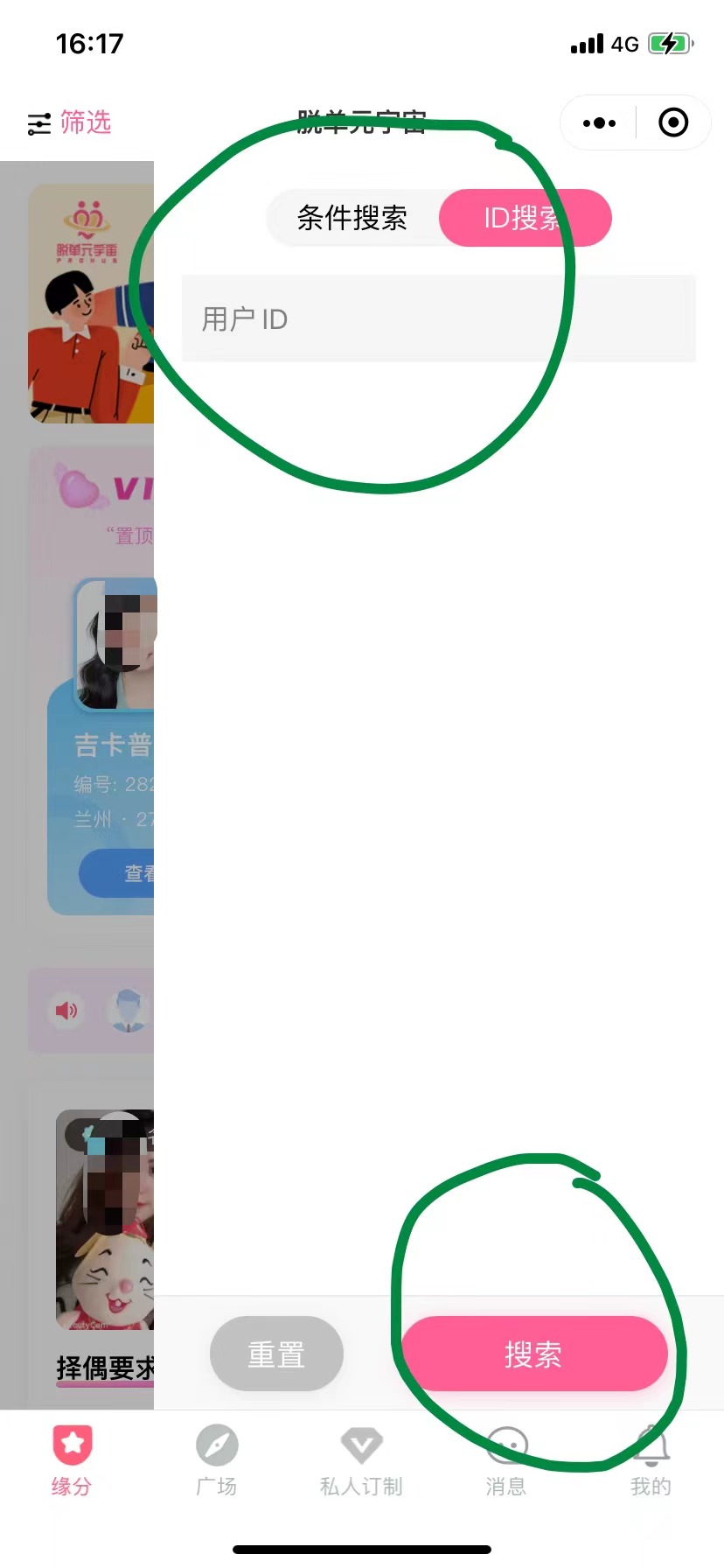Open the 消息 messages tab
Image resolution: width=724 pixels, height=1568 pixels.
(506, 1459)
